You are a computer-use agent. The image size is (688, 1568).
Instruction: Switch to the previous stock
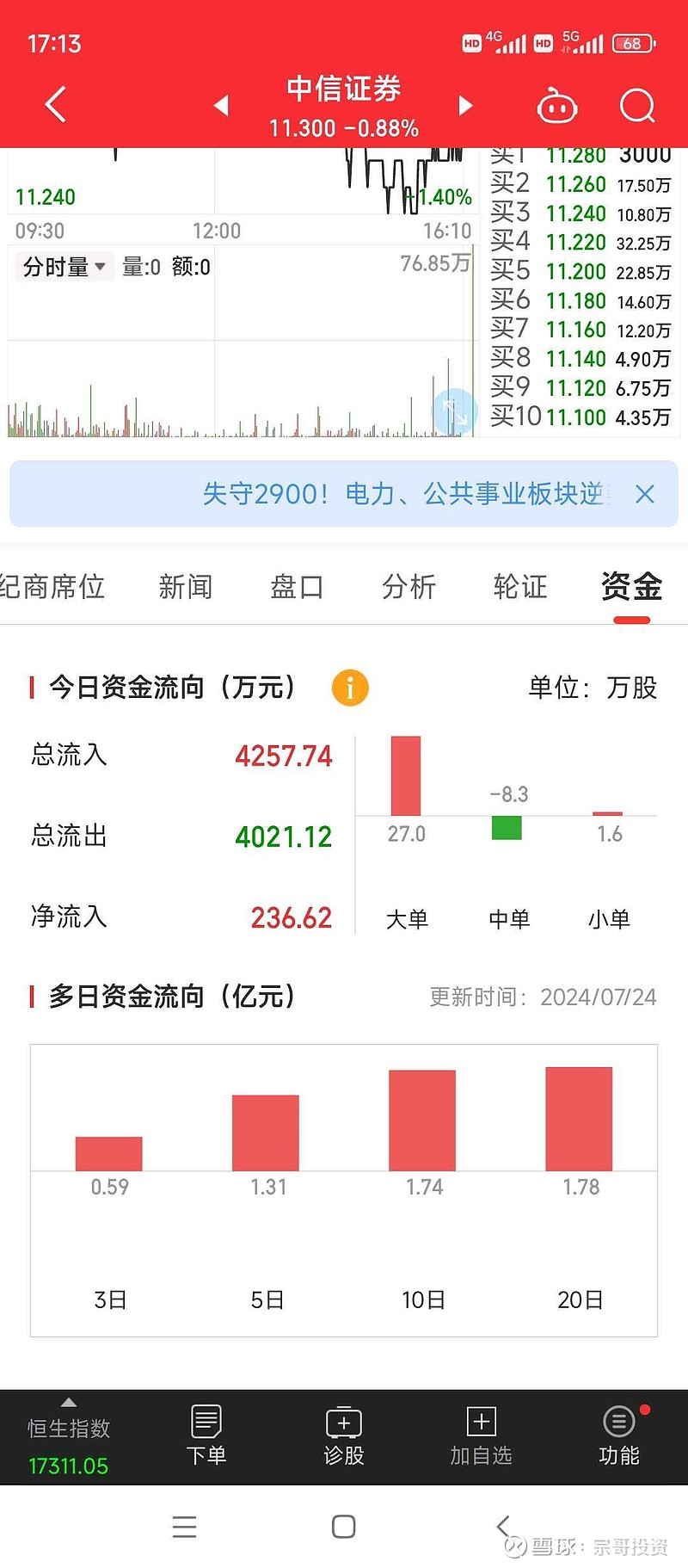click(222, 105)
